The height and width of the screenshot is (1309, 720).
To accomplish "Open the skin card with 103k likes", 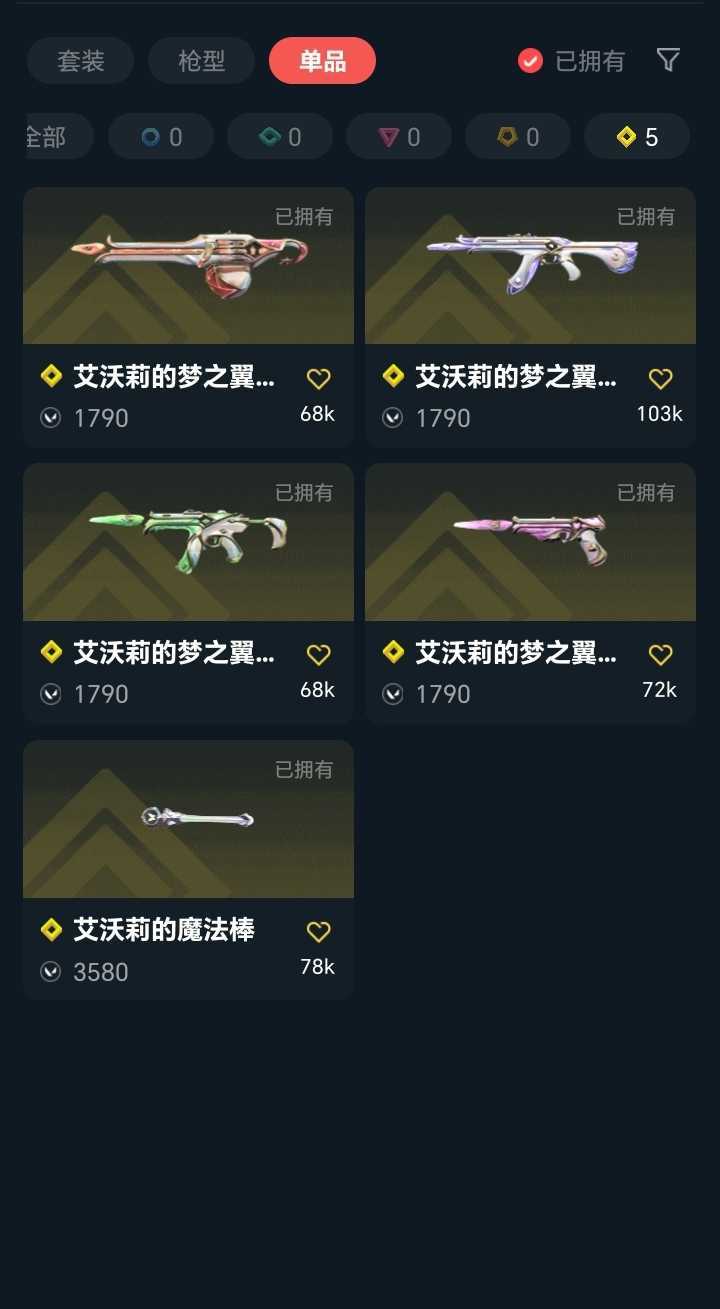I will point(530,317).
